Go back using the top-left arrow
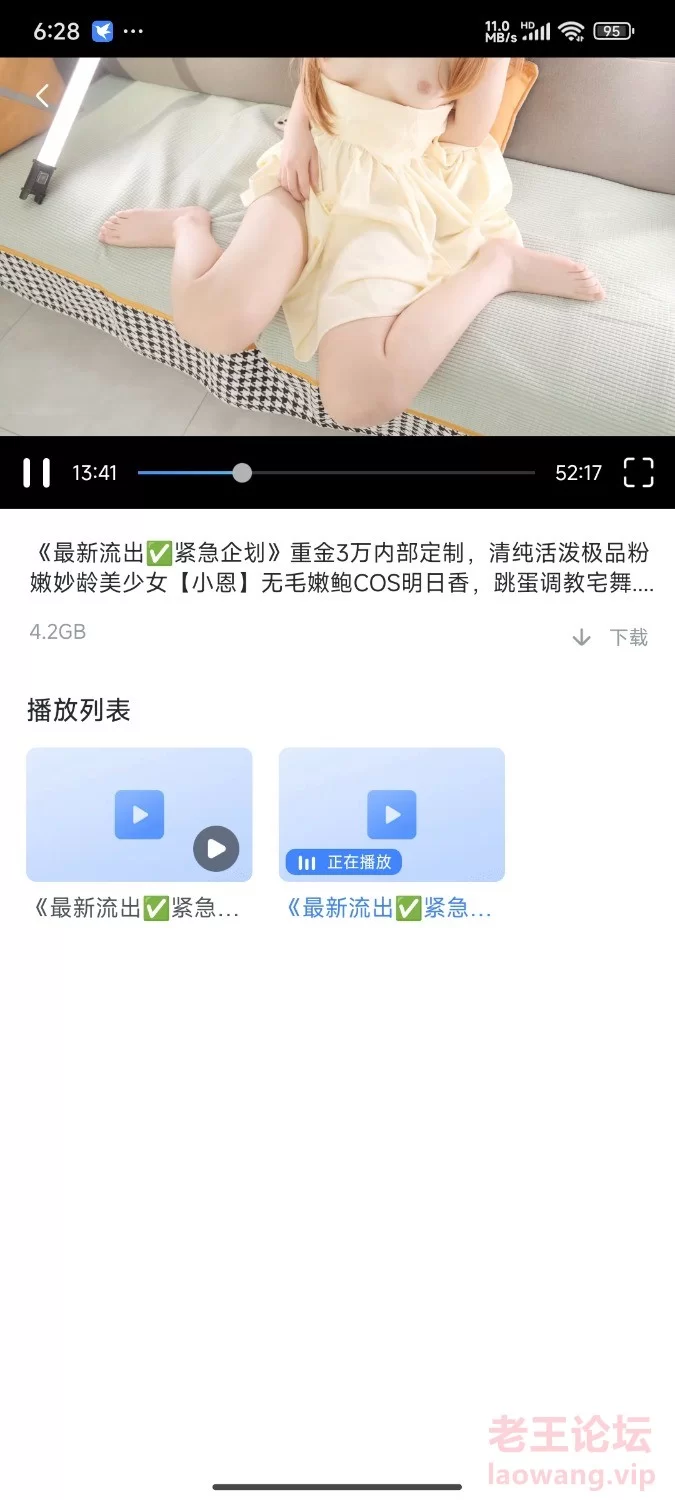Screen dimensions: 675x1500 click(x=42, y=96)
